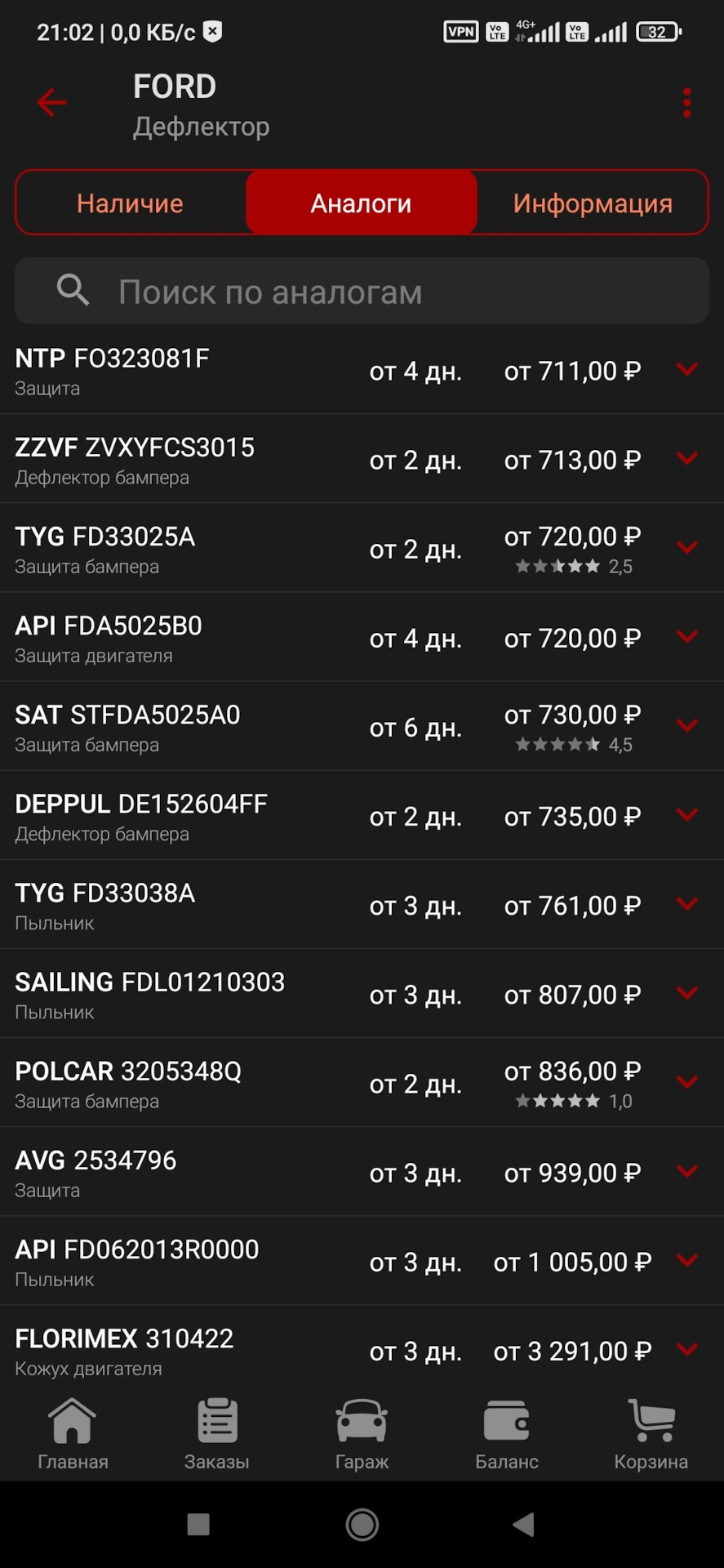Switch to the Информация tab
Screen dimensions: 724x1568
pos(592,203)
